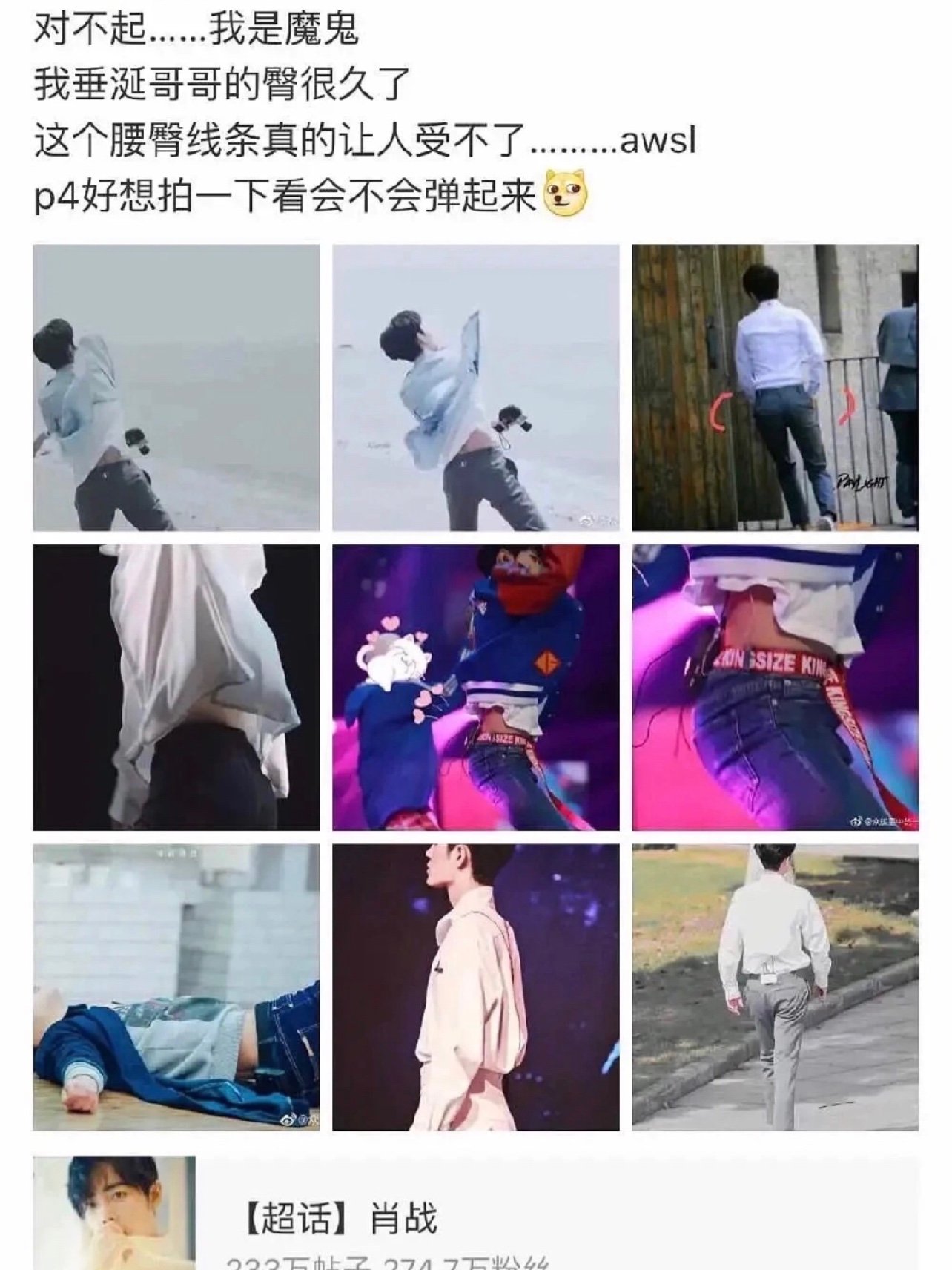The width and height of the screenshot is (952, 1270).
Task: Open the first photo in the grid
Action: (176, 387)
